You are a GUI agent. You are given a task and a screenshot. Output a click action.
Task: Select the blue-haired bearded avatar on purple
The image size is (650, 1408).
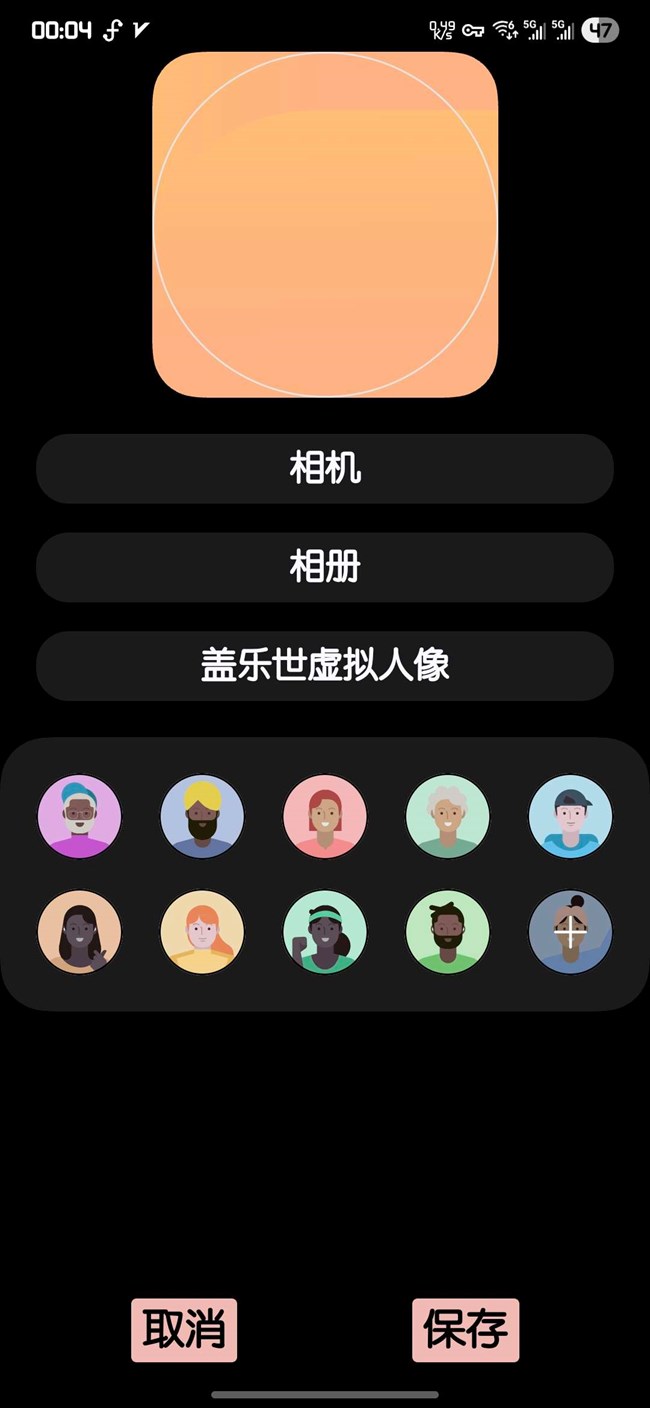(79, 816)
